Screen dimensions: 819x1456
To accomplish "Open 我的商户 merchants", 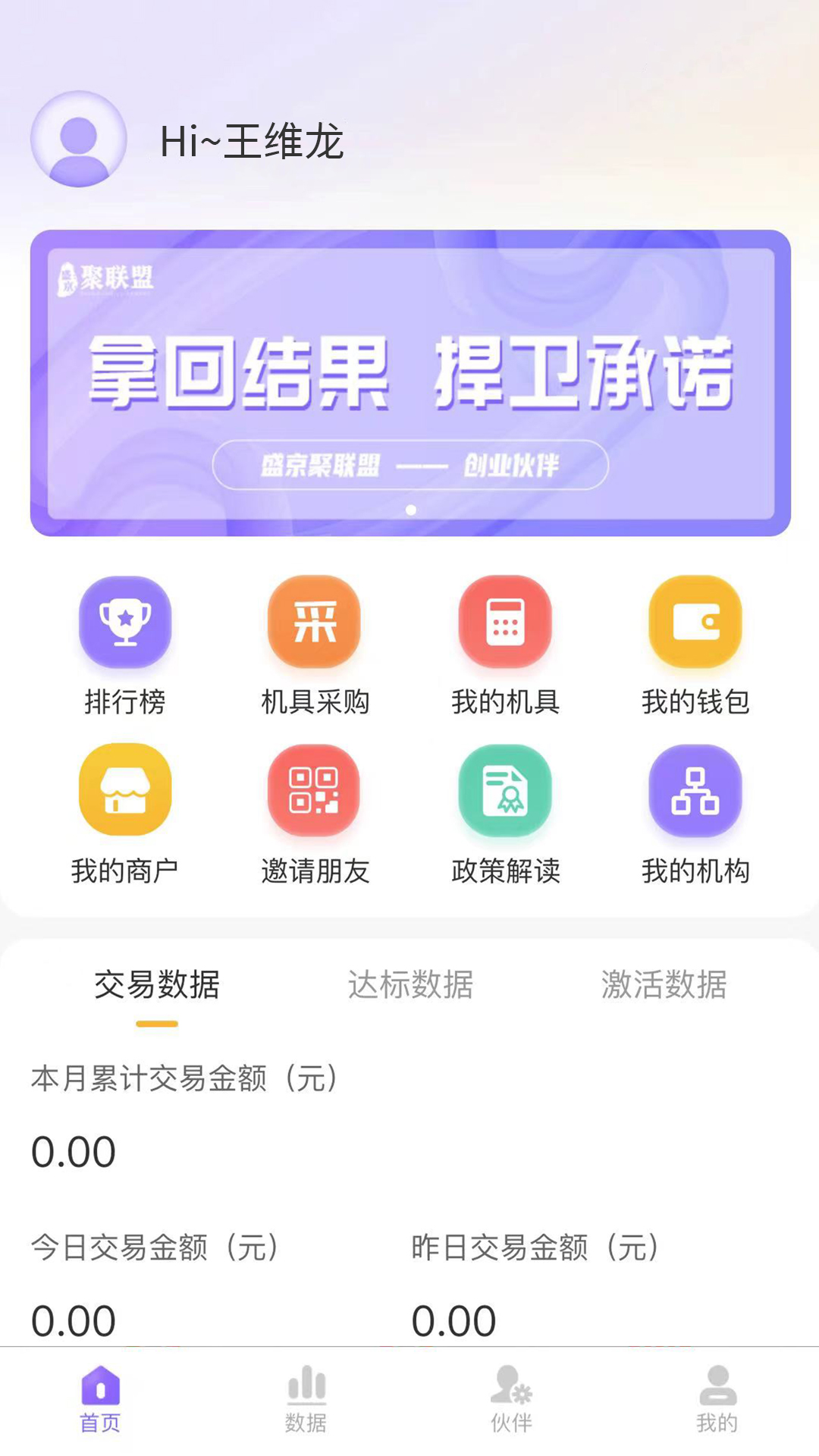I will coord(125,814).
